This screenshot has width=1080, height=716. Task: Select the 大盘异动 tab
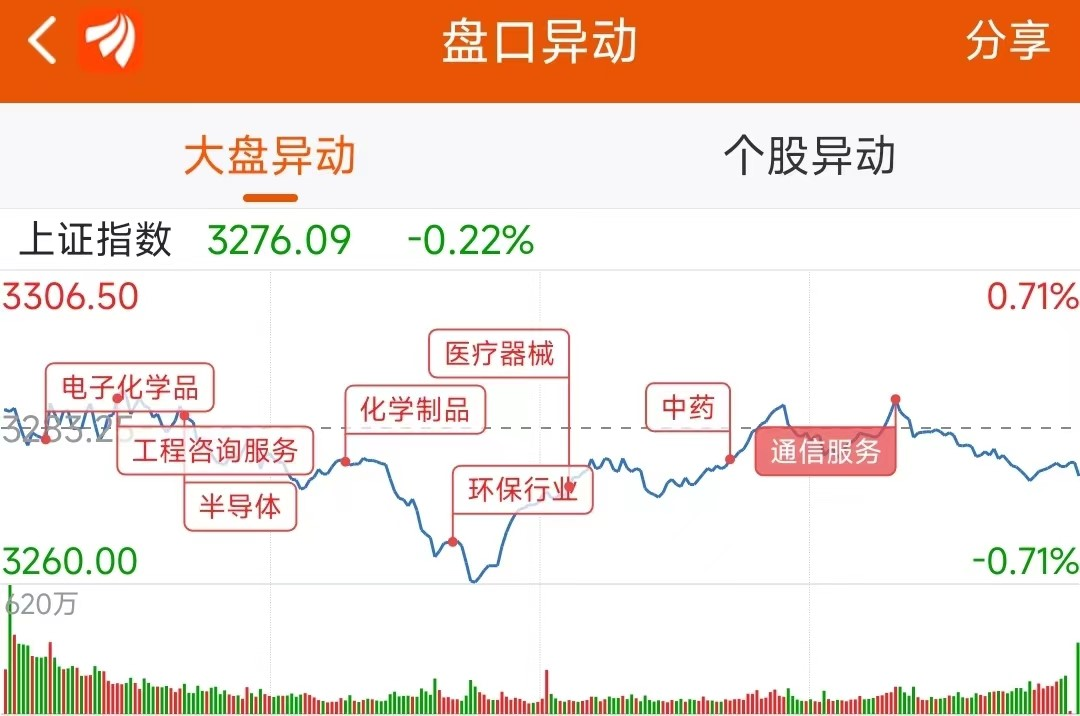pyautogui.click(x=270, y=157)
